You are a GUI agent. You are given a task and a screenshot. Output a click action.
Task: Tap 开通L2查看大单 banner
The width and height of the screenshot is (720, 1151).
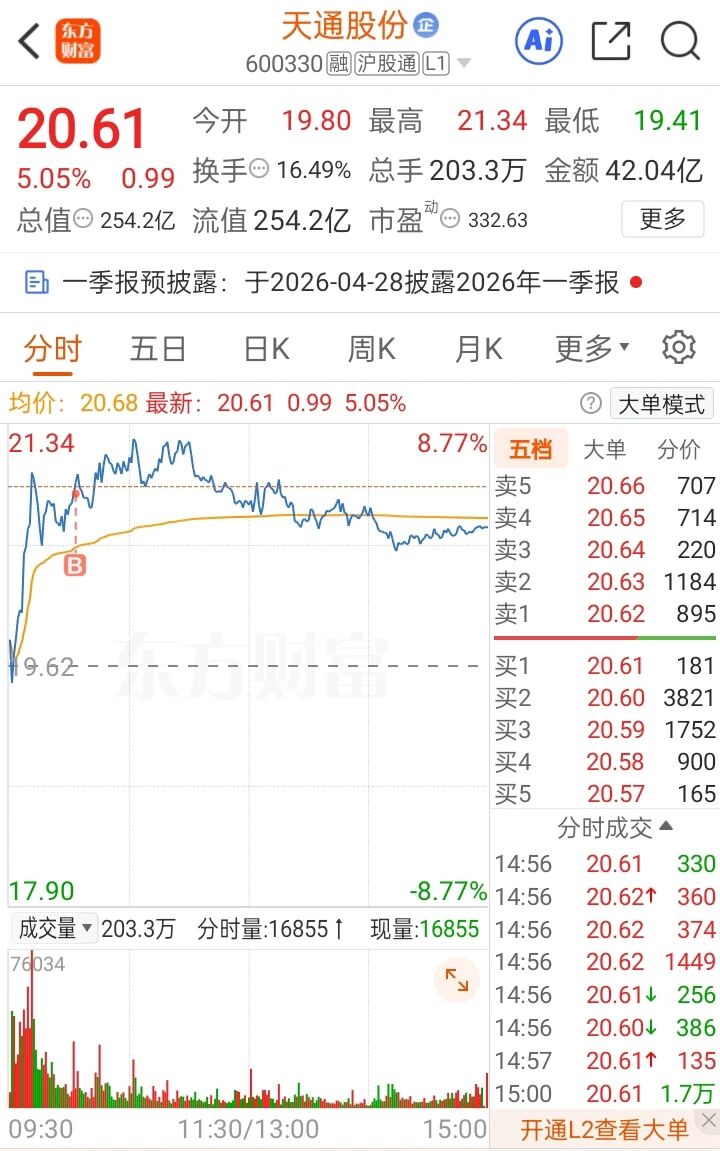click(x=604, y=1130)
